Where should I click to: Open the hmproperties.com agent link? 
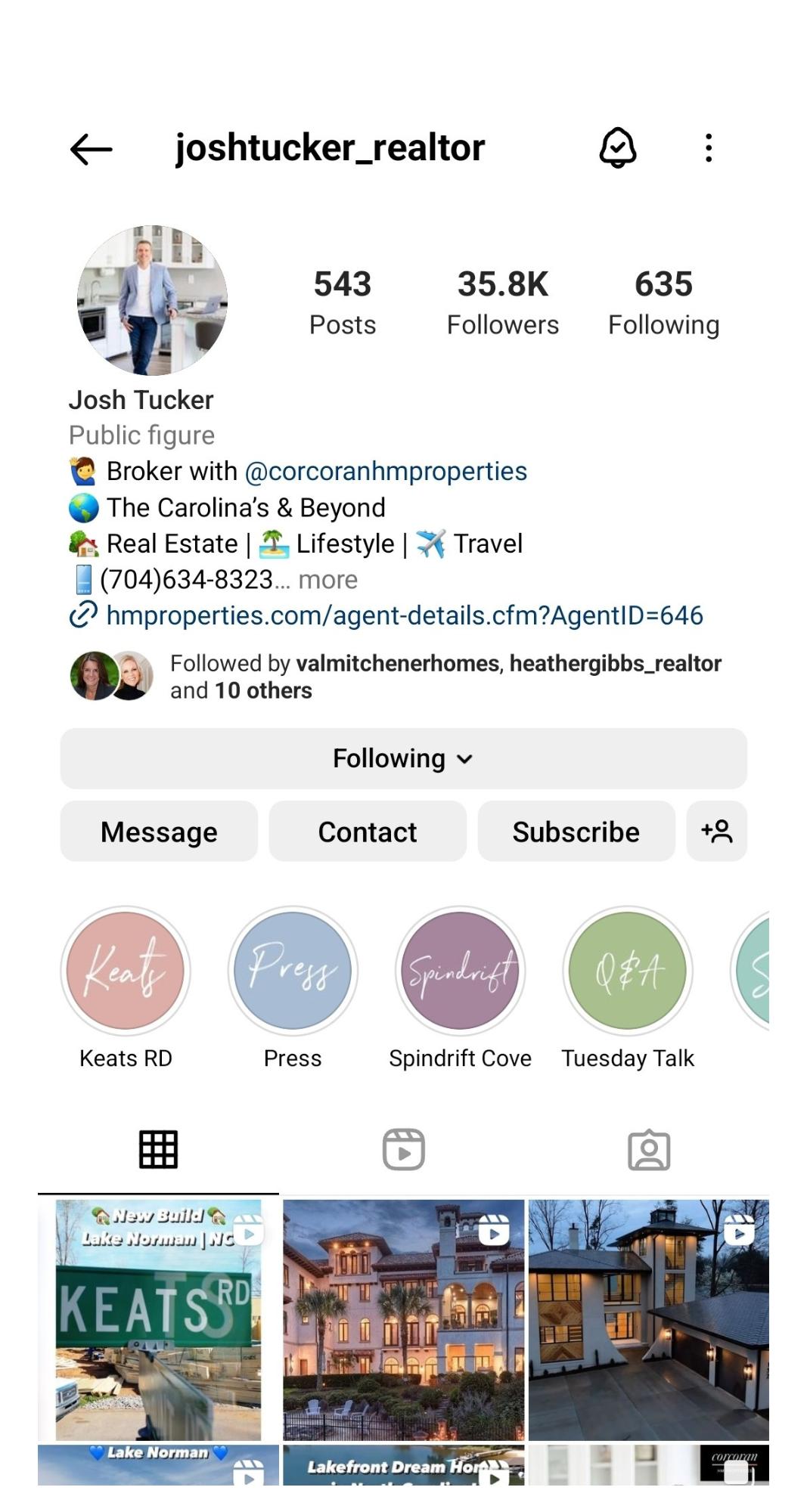click(404, 615)
